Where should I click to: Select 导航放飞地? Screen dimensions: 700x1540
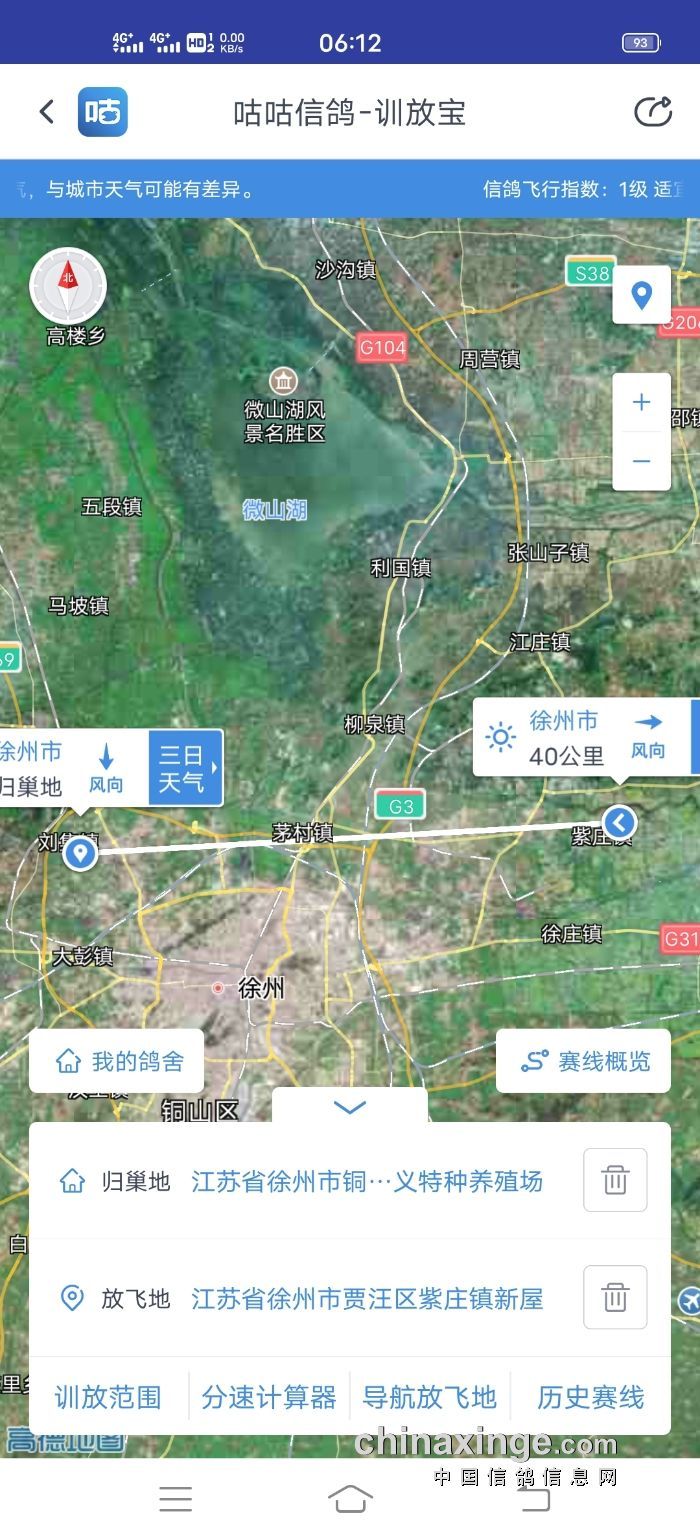[429, 1396]
